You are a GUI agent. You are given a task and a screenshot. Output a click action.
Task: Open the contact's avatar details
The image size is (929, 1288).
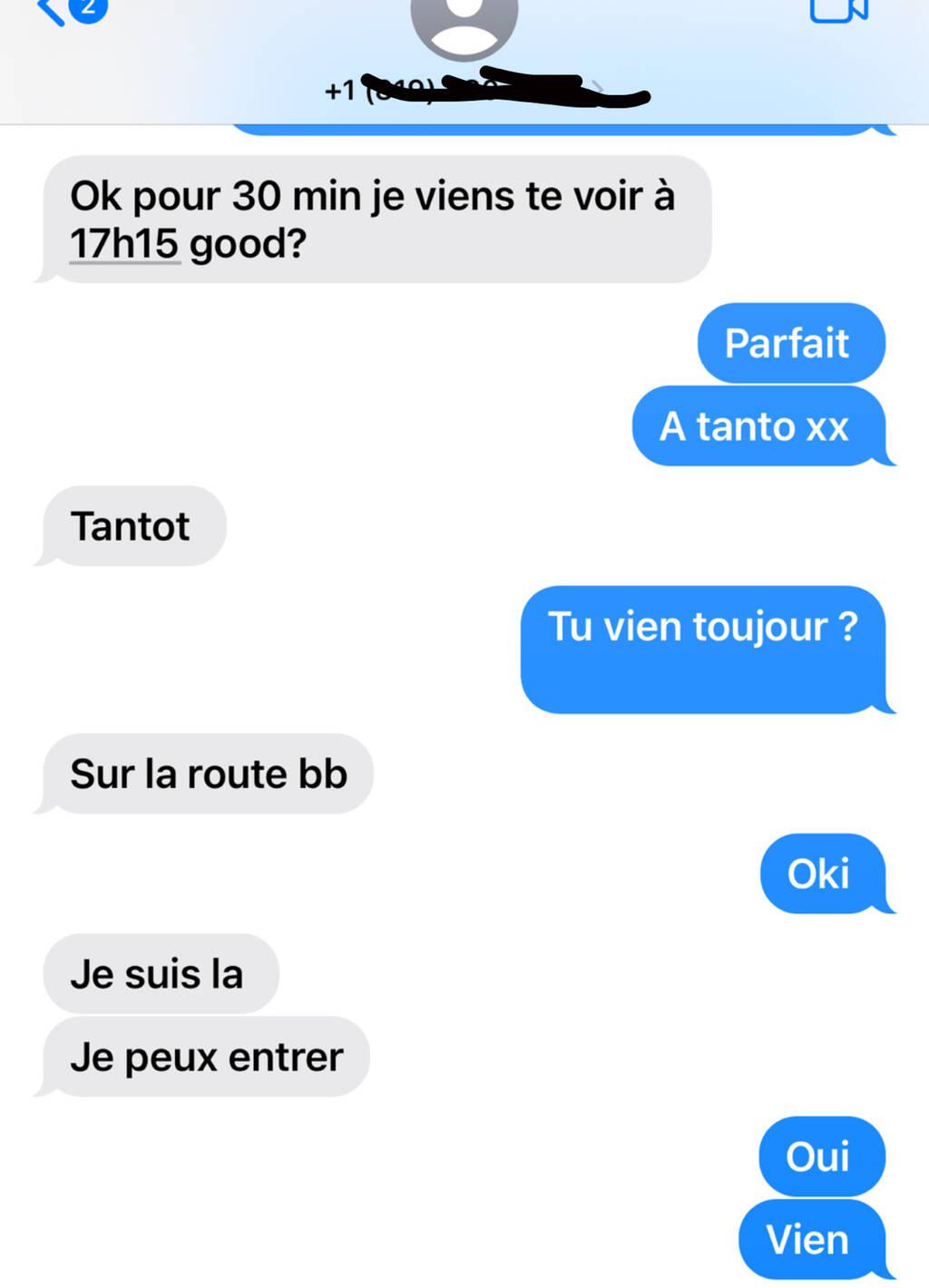pyautogui.click(x=464, y=23)
